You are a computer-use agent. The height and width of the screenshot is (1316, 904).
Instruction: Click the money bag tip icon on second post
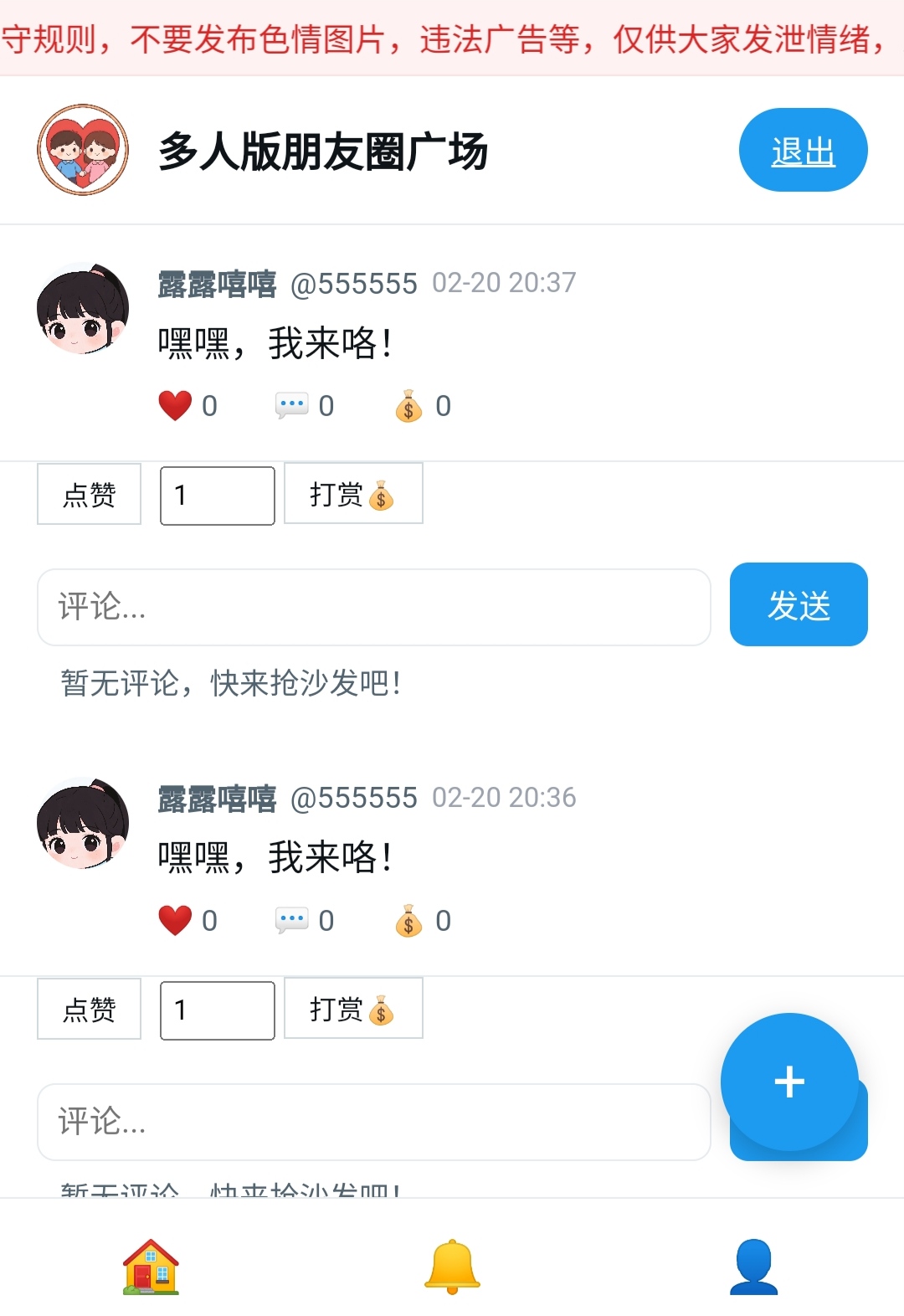tap(408, 922)
